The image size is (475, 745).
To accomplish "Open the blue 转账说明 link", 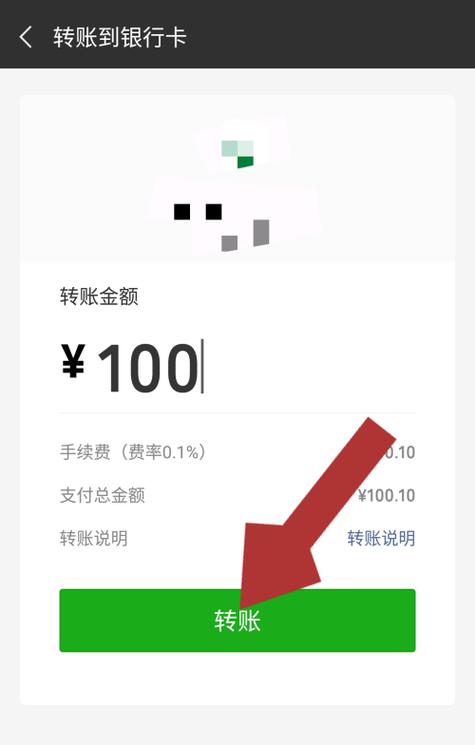I will (381, 538).
